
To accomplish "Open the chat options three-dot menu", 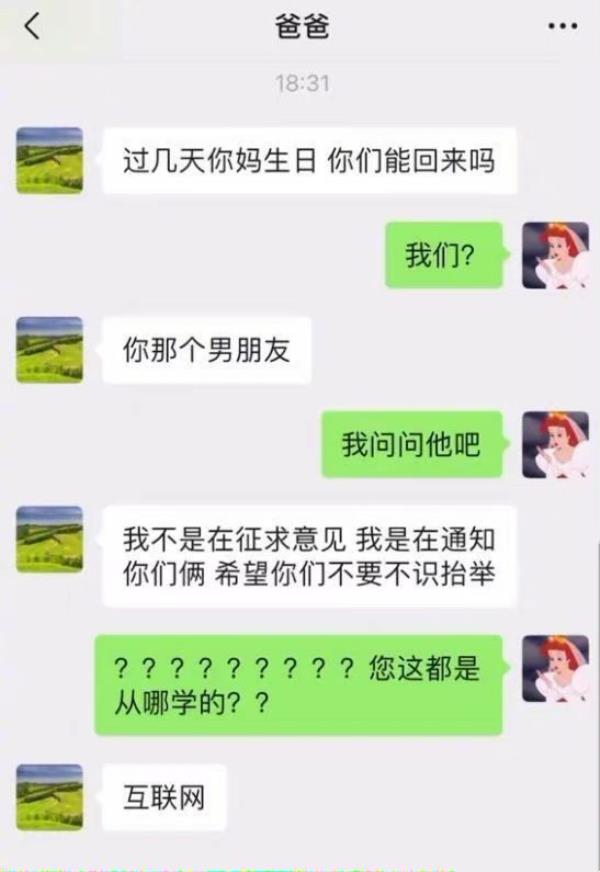I will (563, 27).
